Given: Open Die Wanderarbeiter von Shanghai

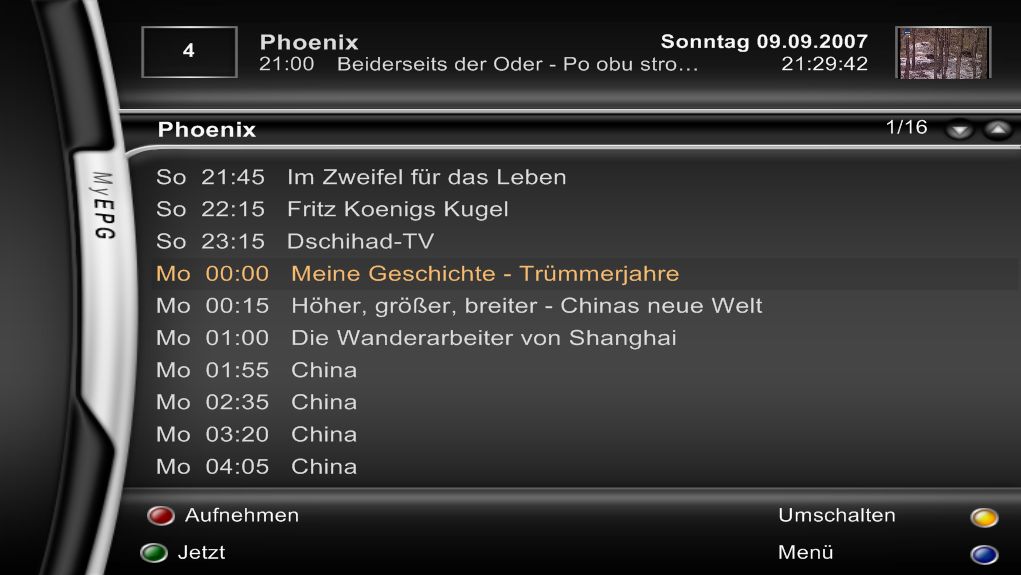Looking at the screenshot, I should (x=483, y=338).
